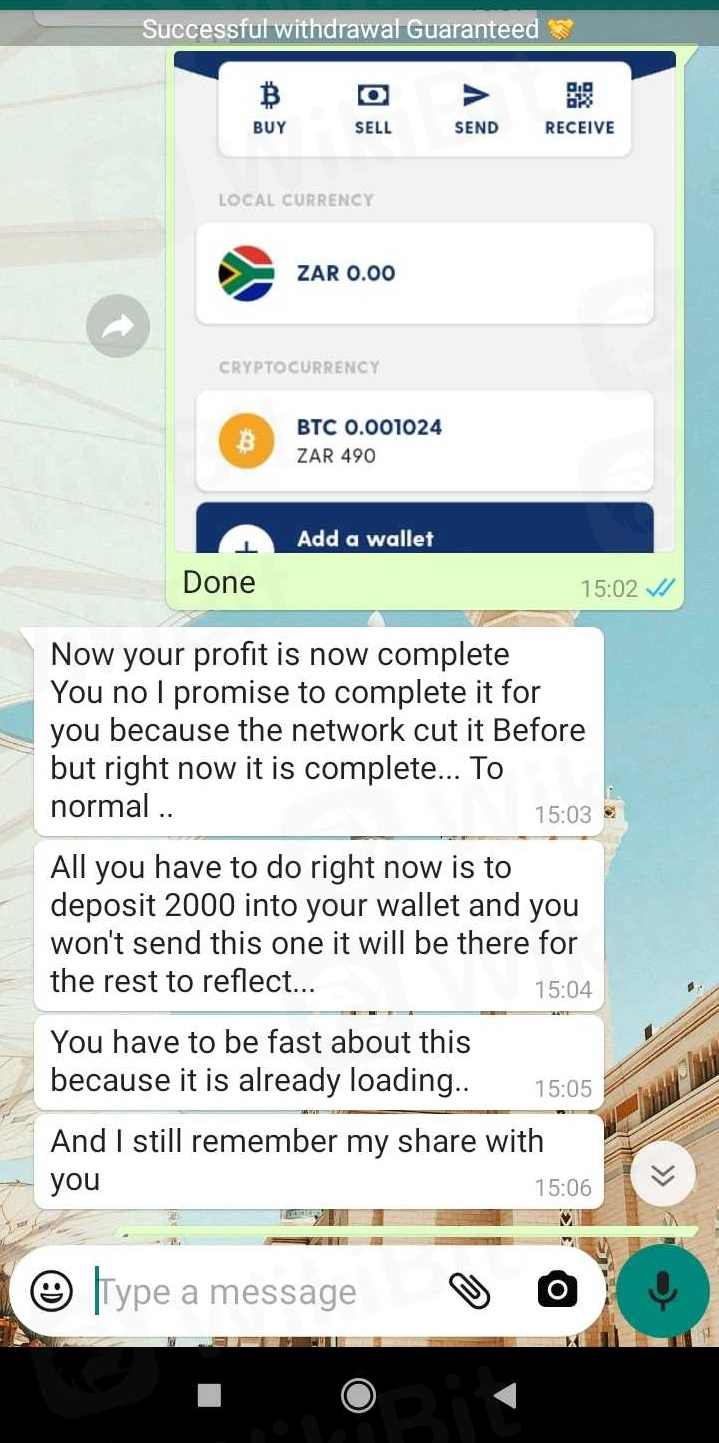Open the emoji picker
Viewport: 719px width, 1443px height.
click(x=51, y=1291)
